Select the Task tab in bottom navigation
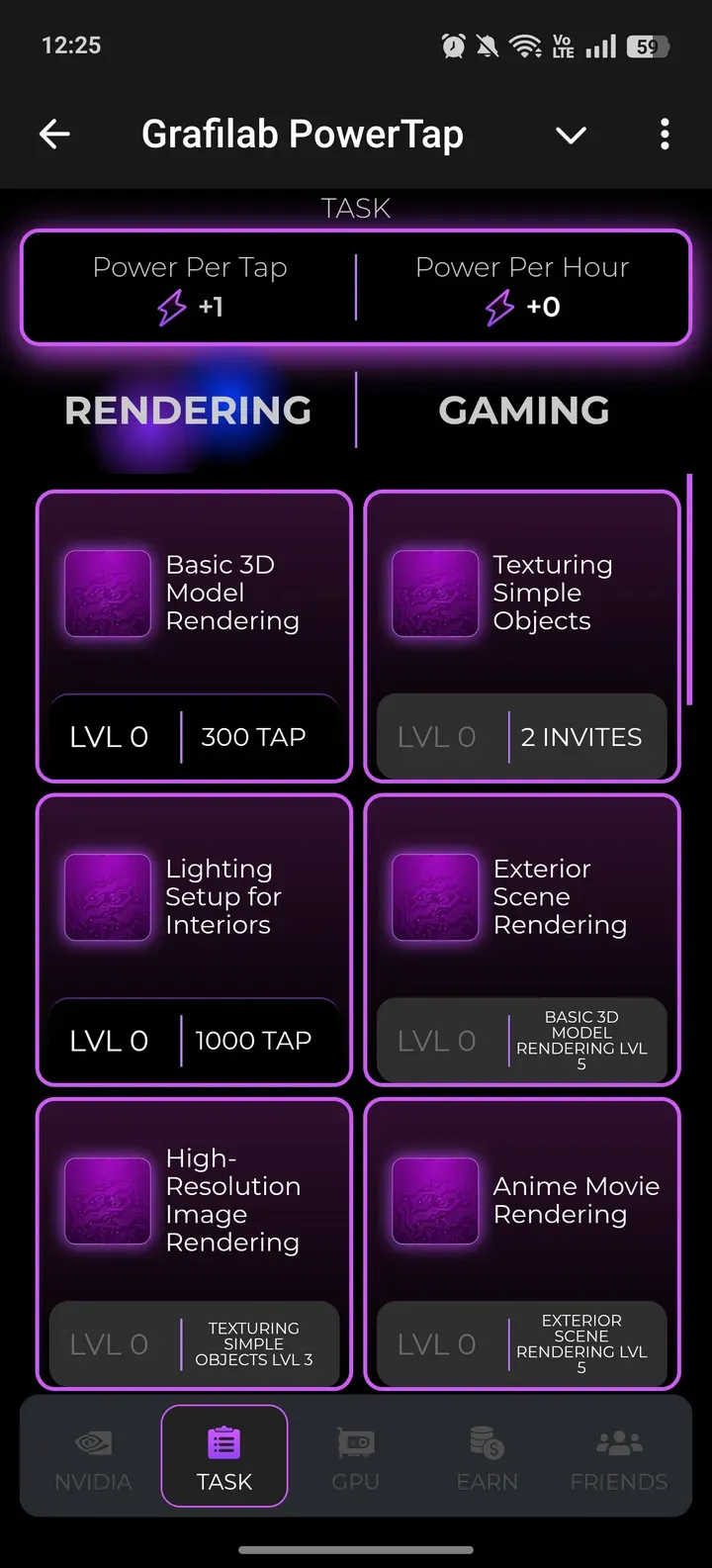The width and height of the screenshot is (712, 1568). (224, 1458)
